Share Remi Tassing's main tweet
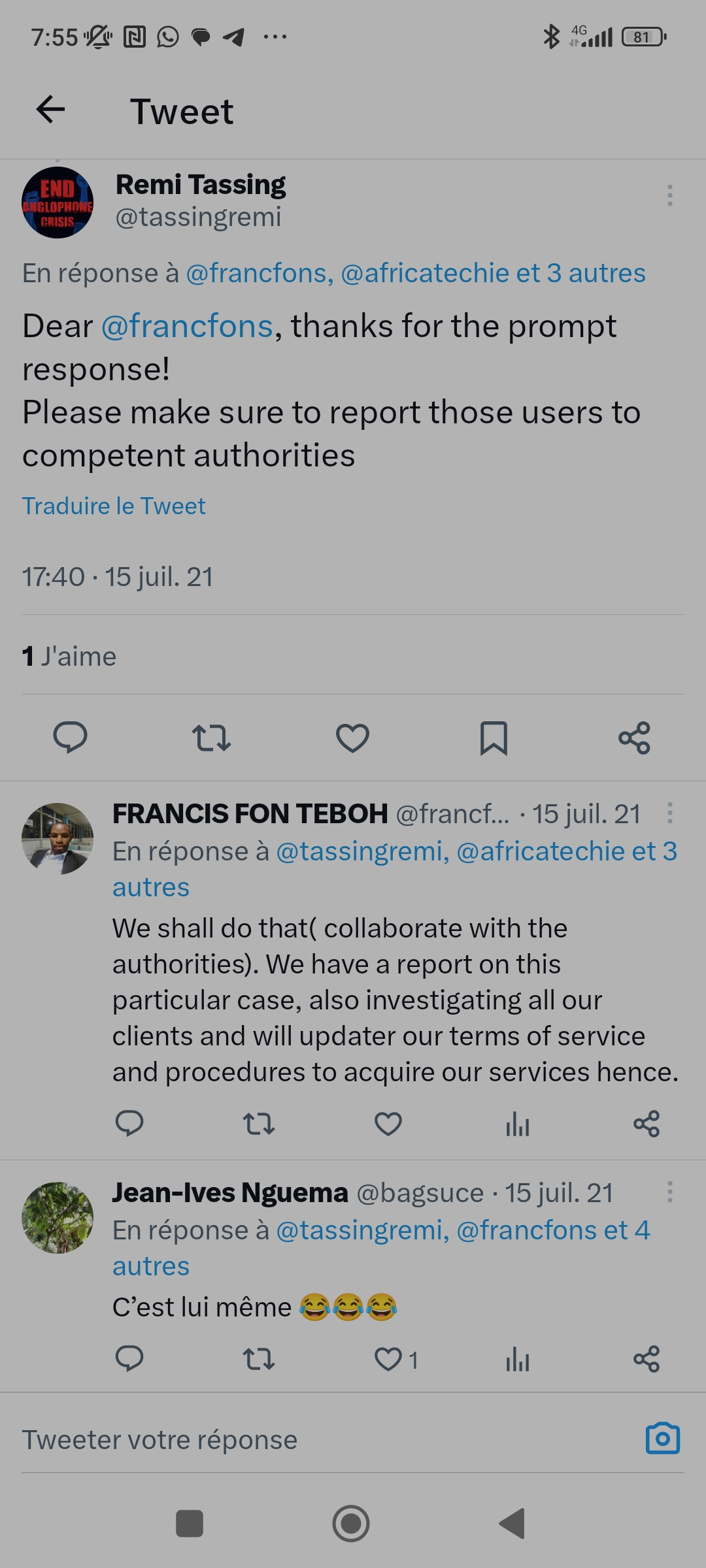 pyautogui.click(x=634, y=738)
